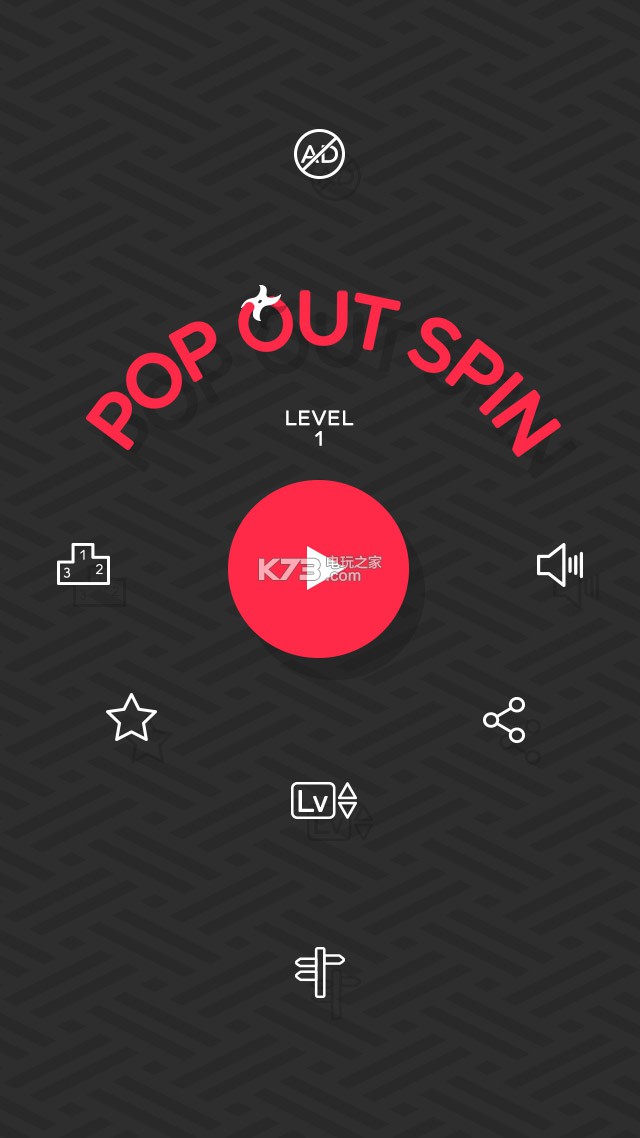Viewport: 640px width, 1138px height.
Task: Open the Lv level selector
Action: click(x=323, y=800)
